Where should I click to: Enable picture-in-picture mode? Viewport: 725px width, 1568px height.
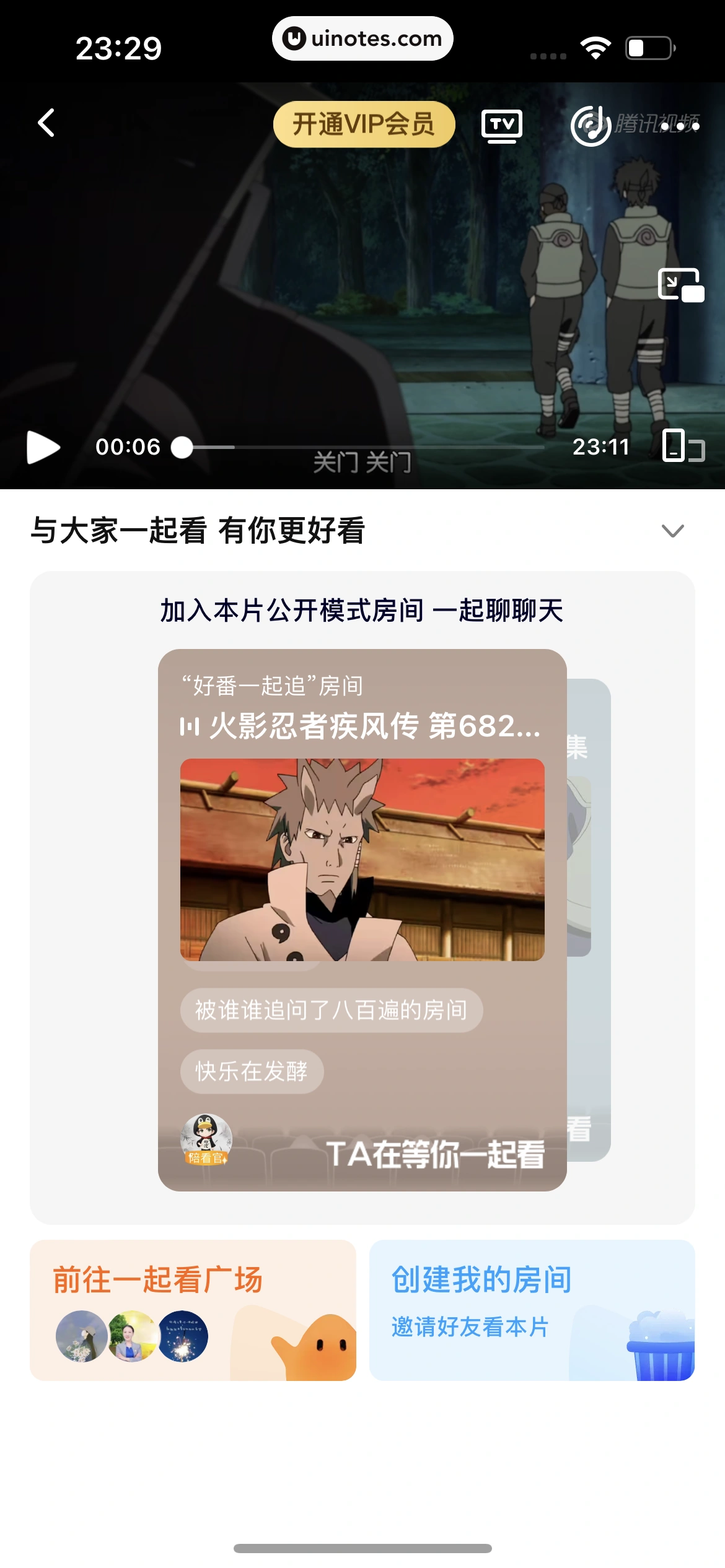[680, 285]
